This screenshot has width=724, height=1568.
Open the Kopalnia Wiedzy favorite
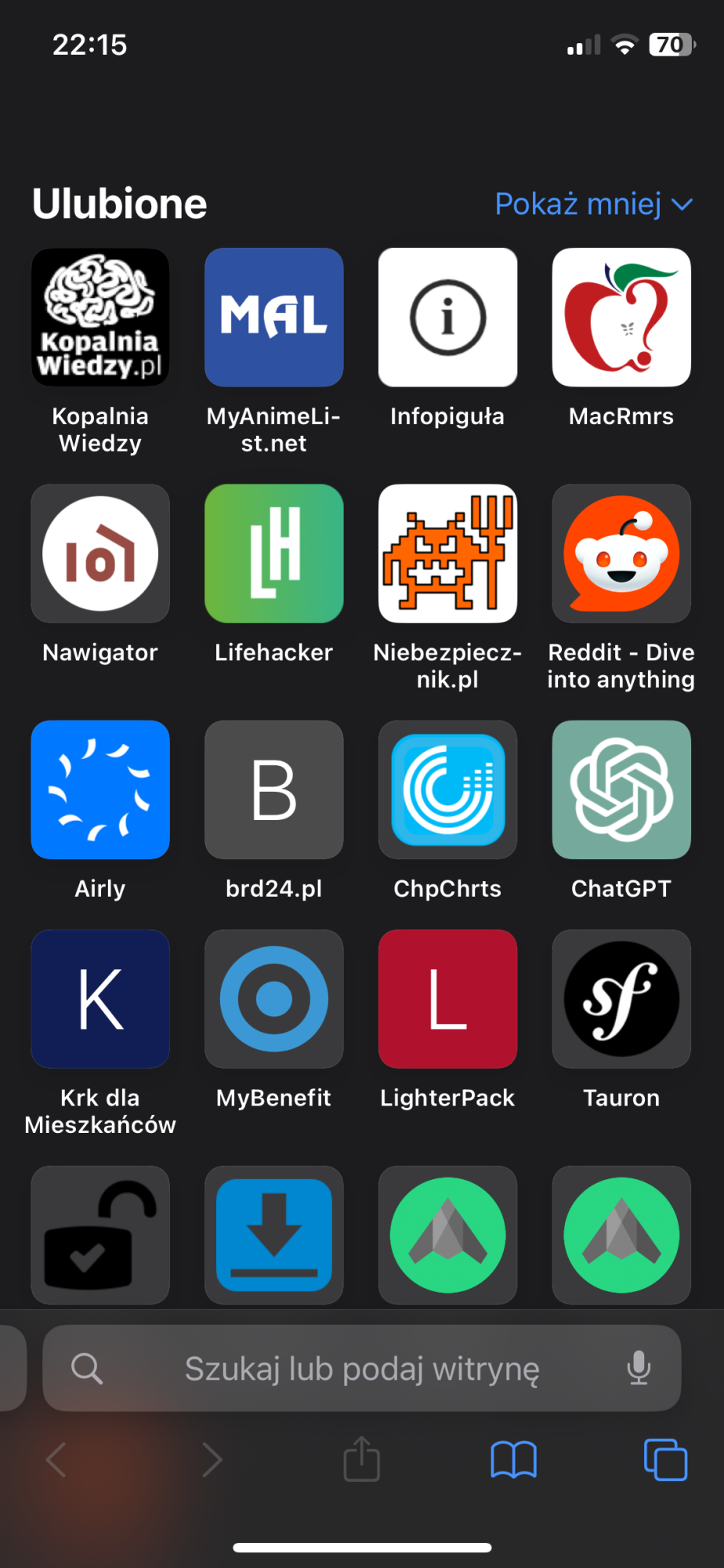pos(100,318)
